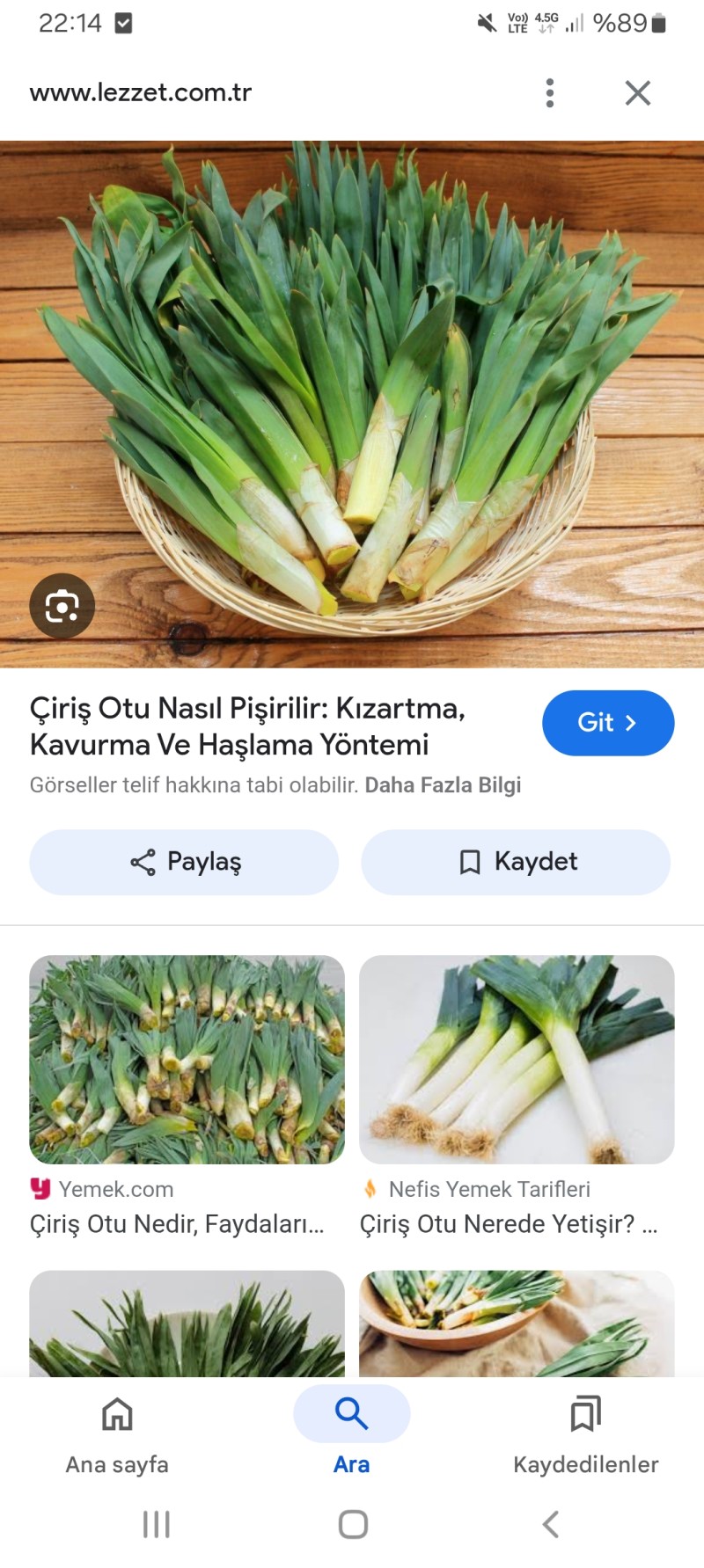Open Kaydedilenler saved items icon
The height and width of the screenshot is (1568, 704).
pyautogui.click(x=585, y=1414)
